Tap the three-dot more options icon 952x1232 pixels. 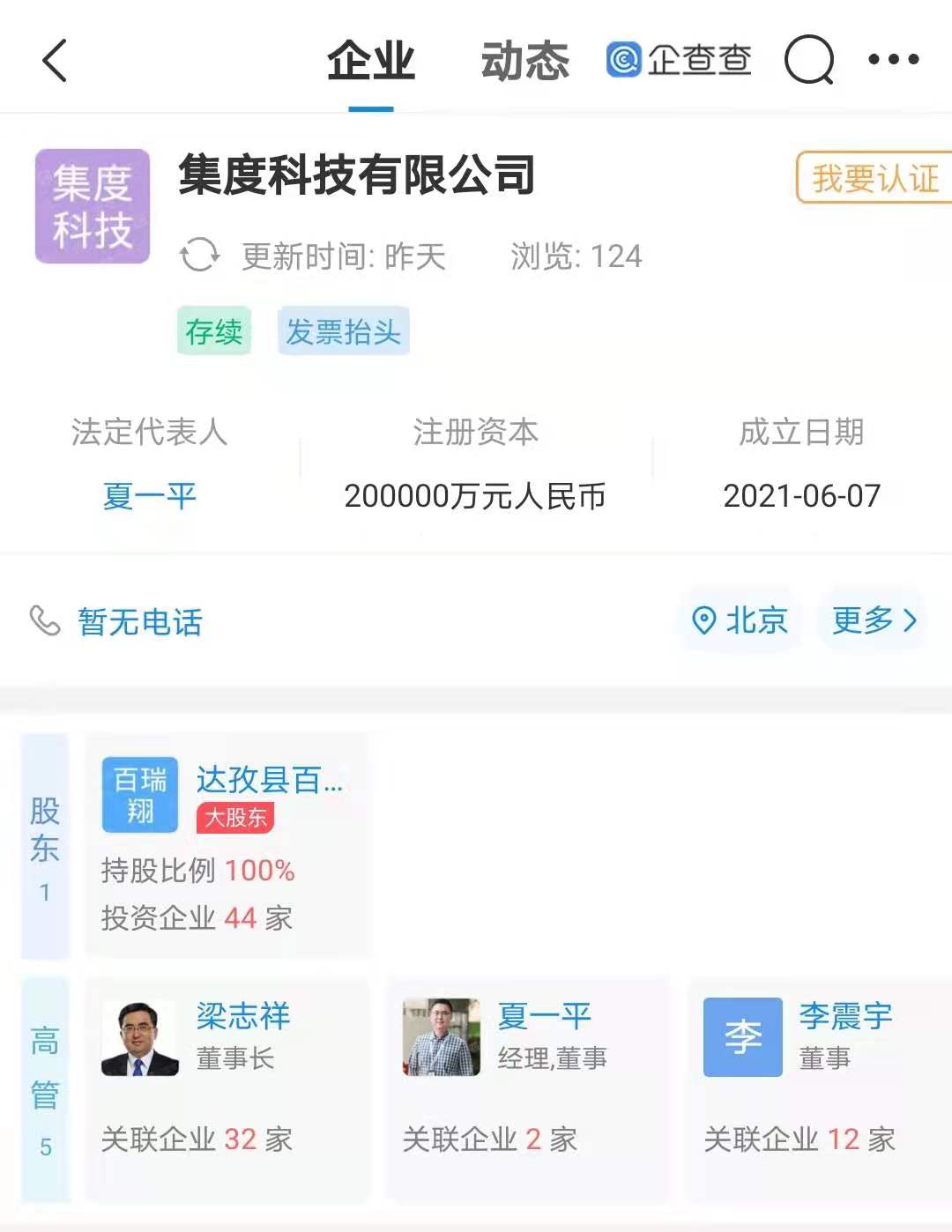click(894, 60)
